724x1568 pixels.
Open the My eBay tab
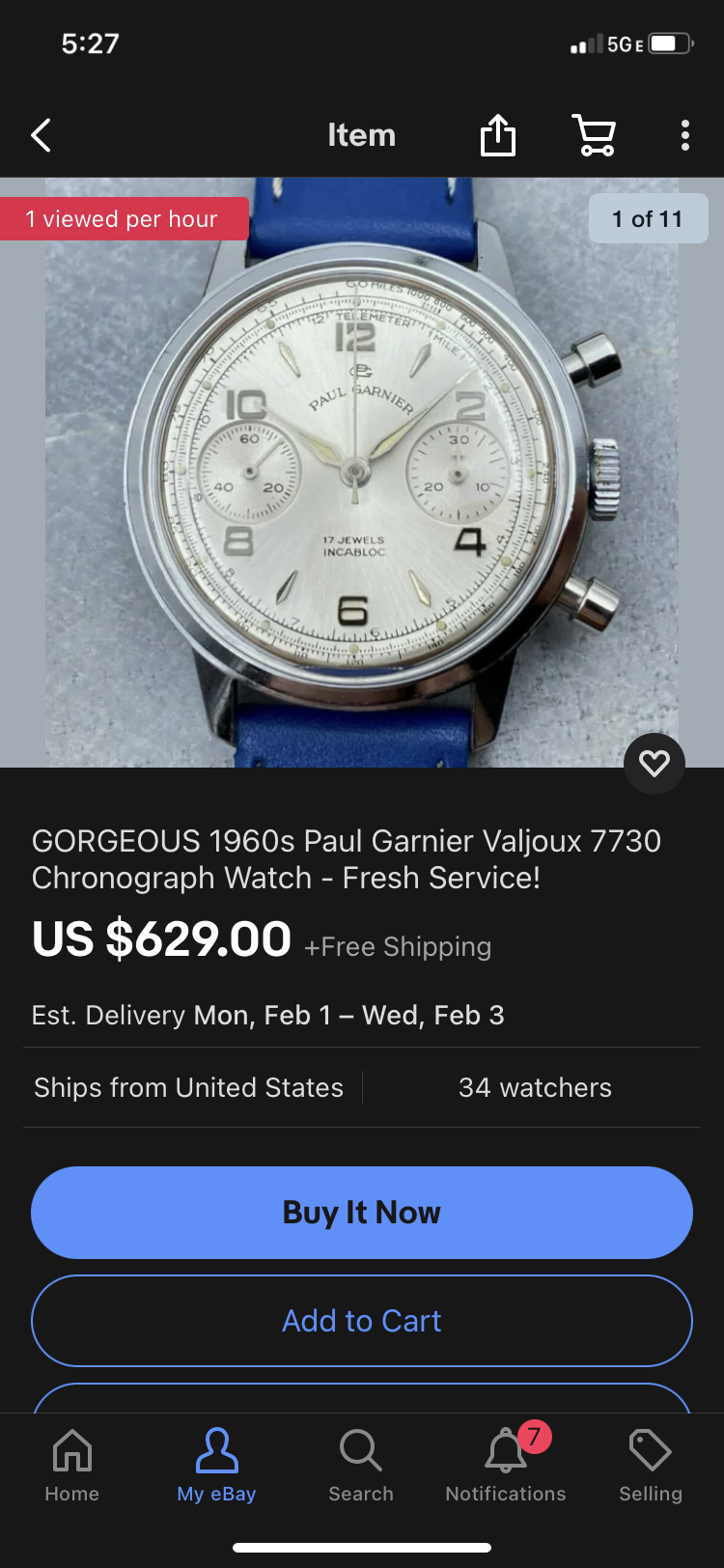tap(216, 1465)
